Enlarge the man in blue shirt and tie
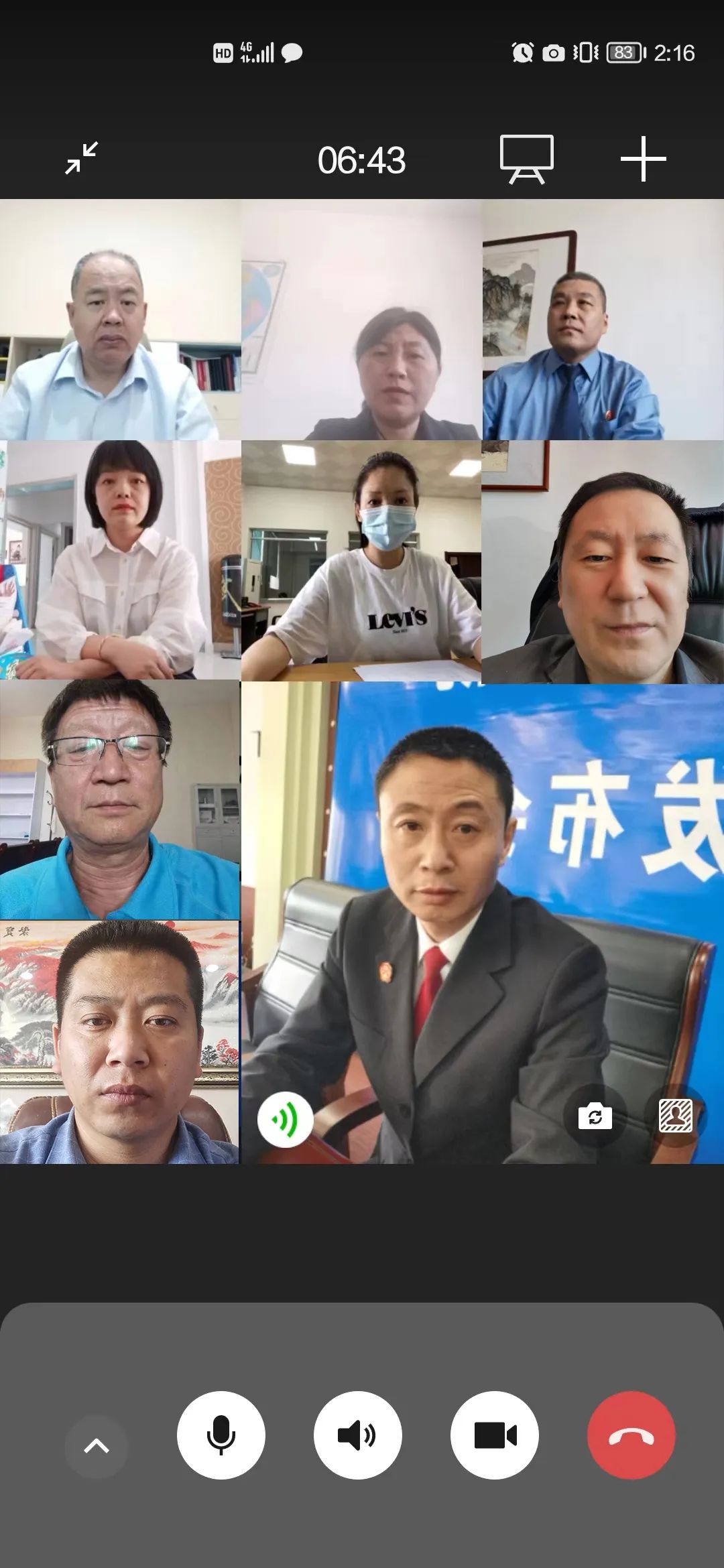724x1568 pixels. click(x=603, y=320)
